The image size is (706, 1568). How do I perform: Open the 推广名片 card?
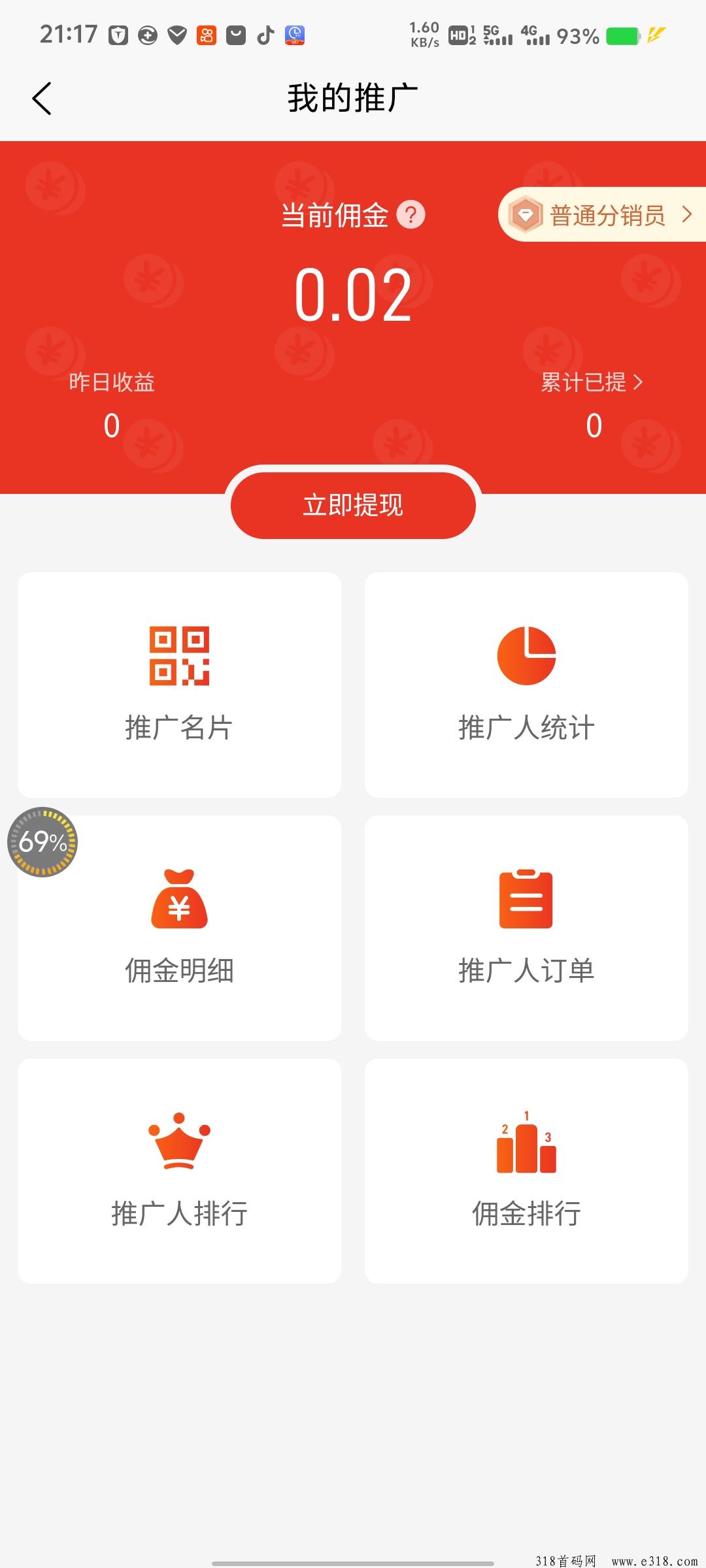[x=179, y=685]
